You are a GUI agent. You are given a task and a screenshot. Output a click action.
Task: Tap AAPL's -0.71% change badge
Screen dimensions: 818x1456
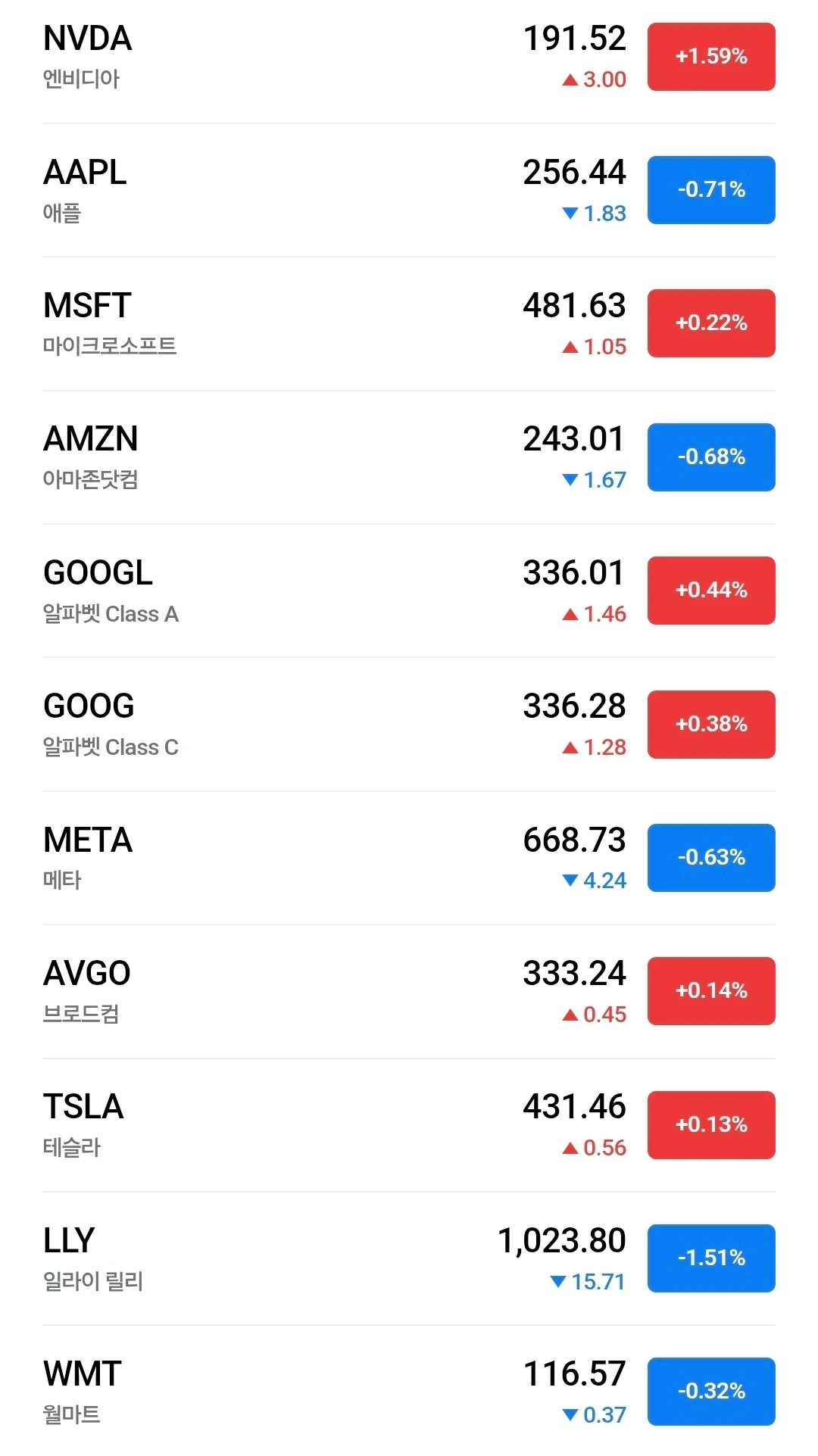711,190
